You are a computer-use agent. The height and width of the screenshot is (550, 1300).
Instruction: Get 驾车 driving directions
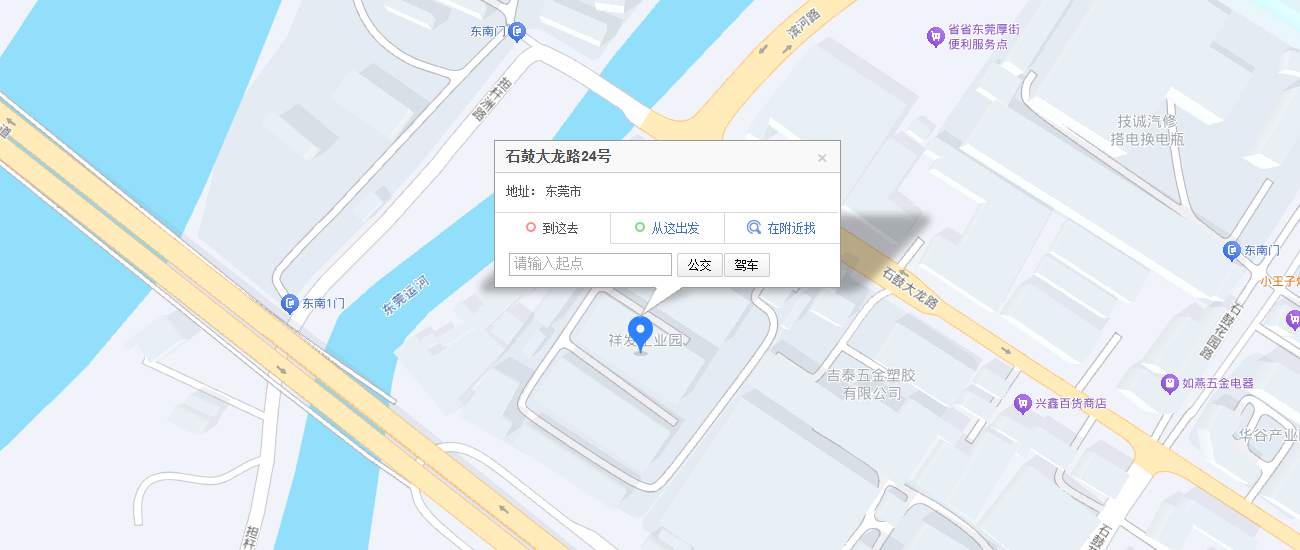coord(746,265)
